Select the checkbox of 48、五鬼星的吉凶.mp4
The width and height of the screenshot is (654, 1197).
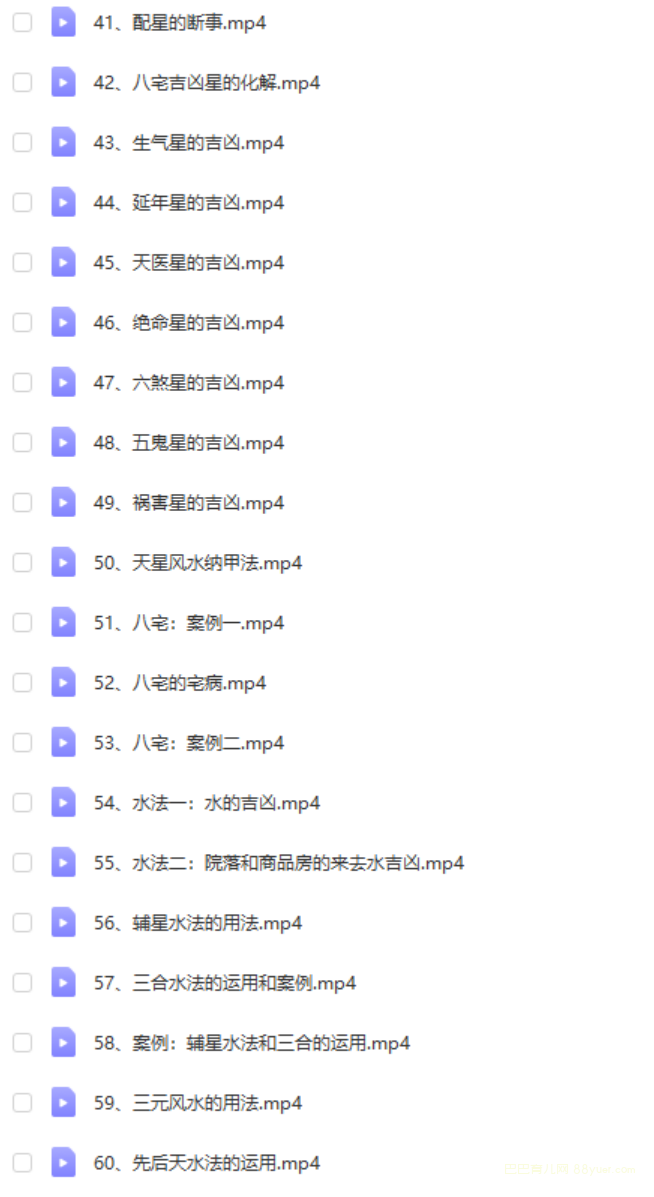click(22, 443)
